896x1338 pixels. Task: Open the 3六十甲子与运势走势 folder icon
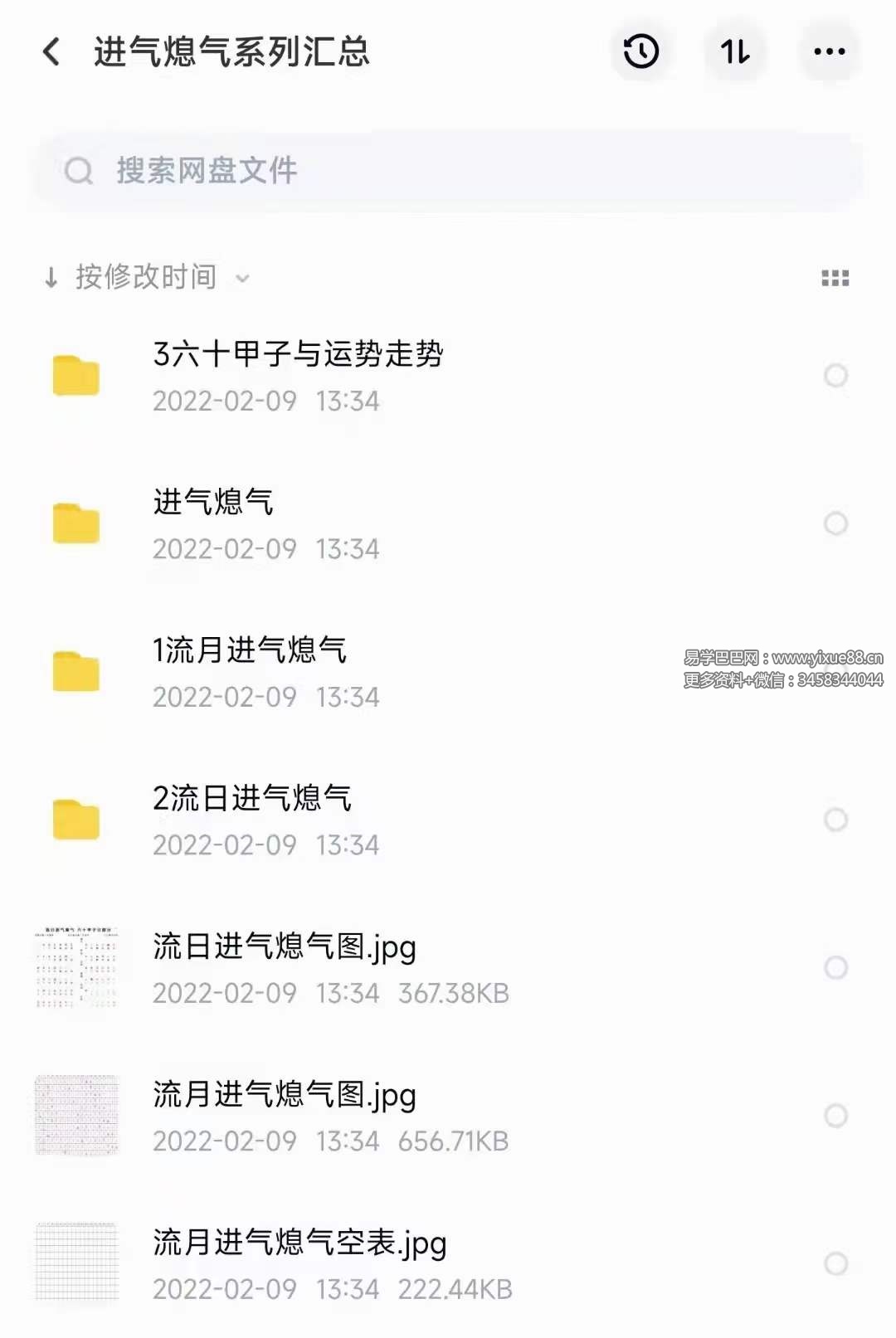(x=75, y=375)
